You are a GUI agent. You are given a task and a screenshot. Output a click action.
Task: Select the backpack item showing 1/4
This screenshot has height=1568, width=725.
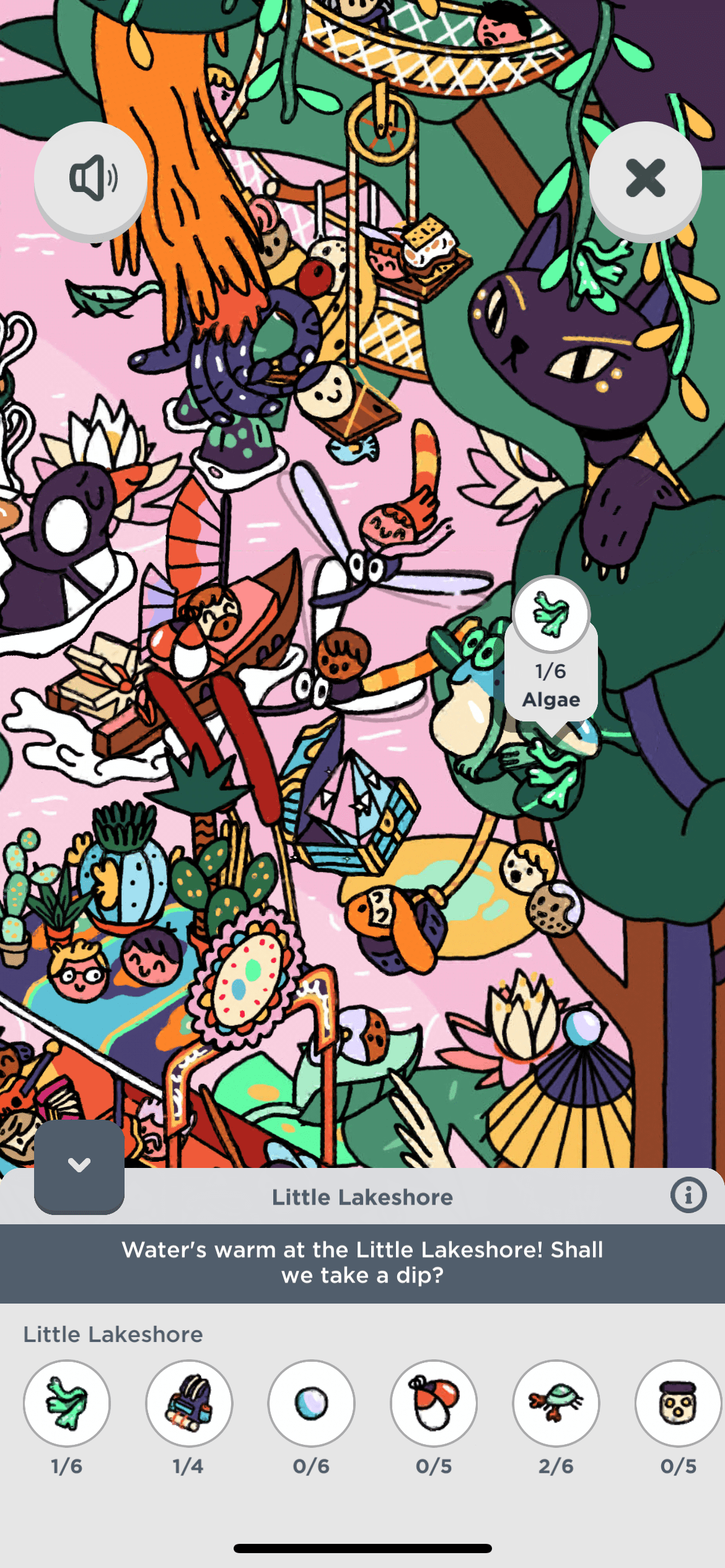[189, 1403]
